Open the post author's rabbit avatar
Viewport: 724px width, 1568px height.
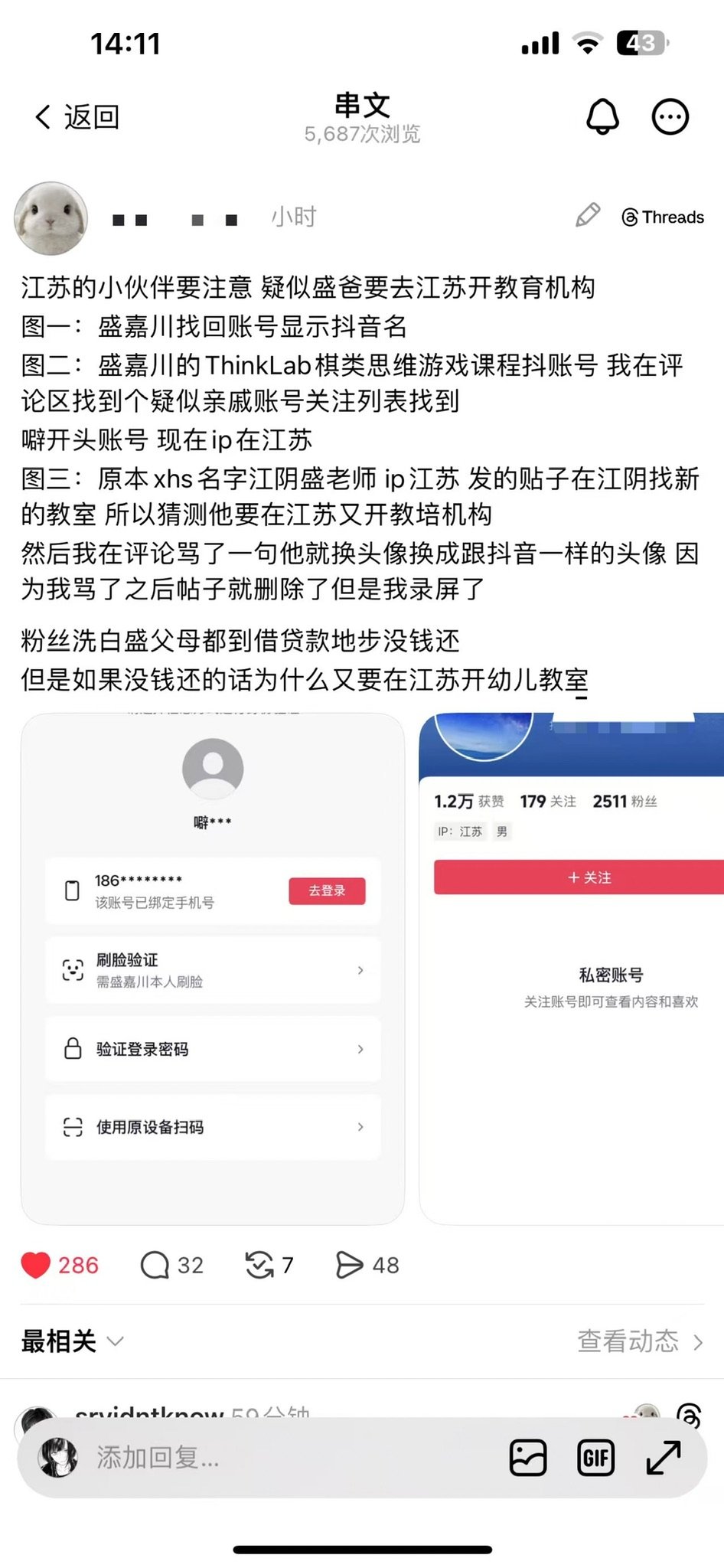point(51,218)
